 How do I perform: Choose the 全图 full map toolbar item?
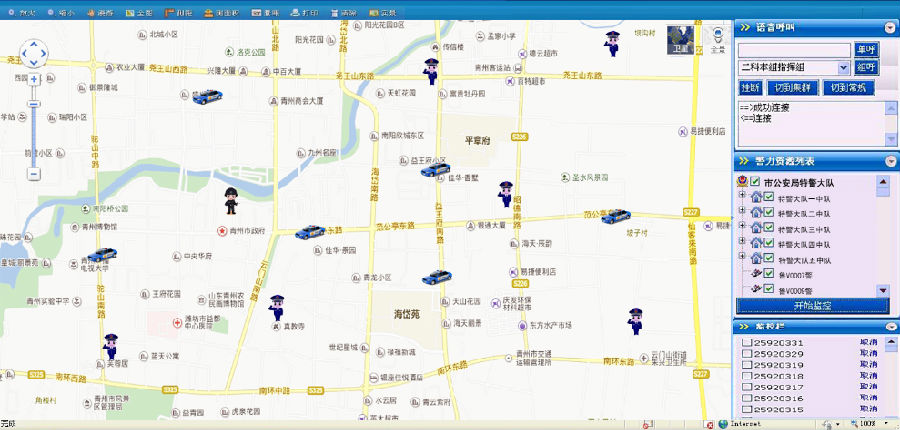tap(139, 13)
